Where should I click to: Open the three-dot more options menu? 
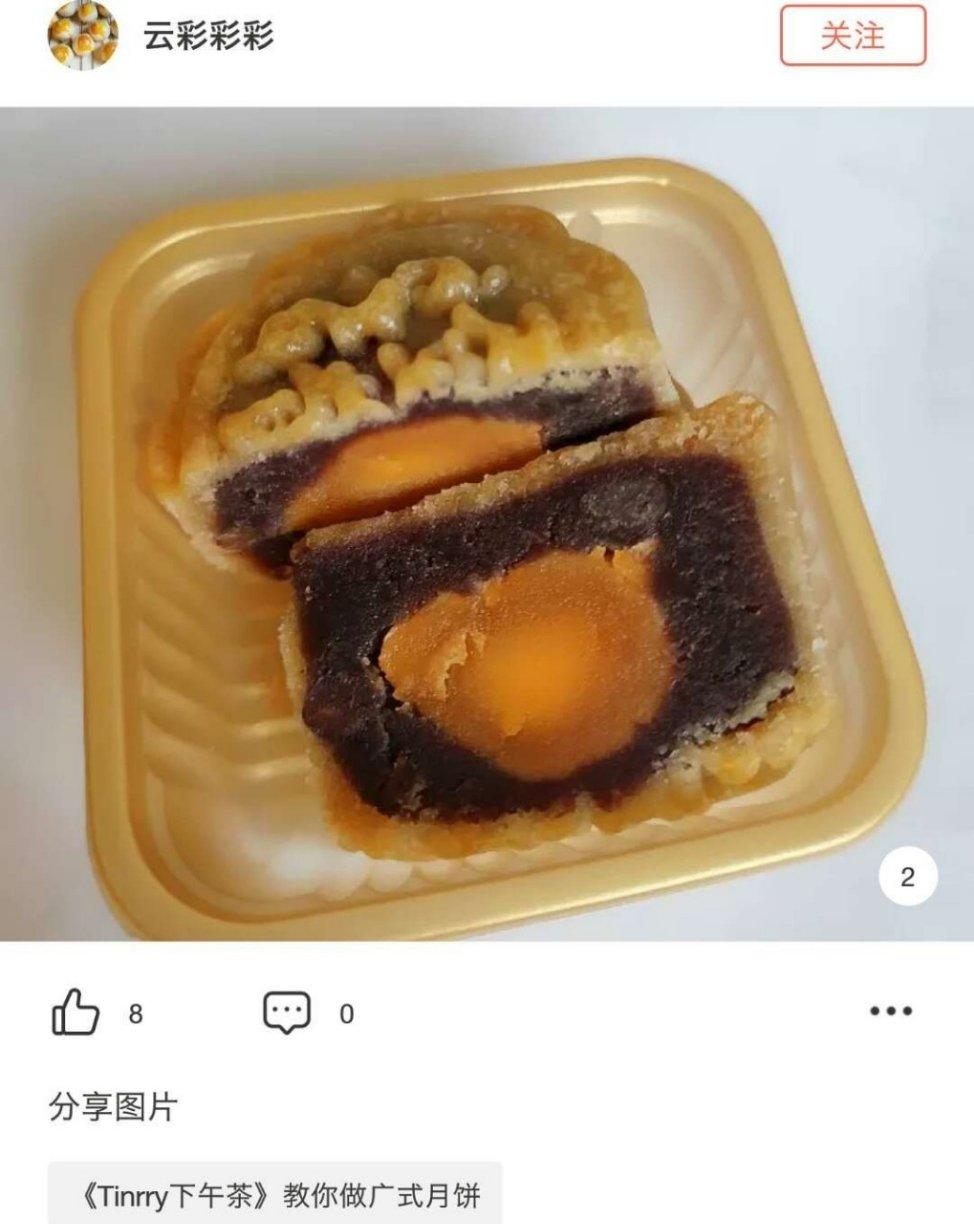pyautogui.click(x=890, y=1011)
